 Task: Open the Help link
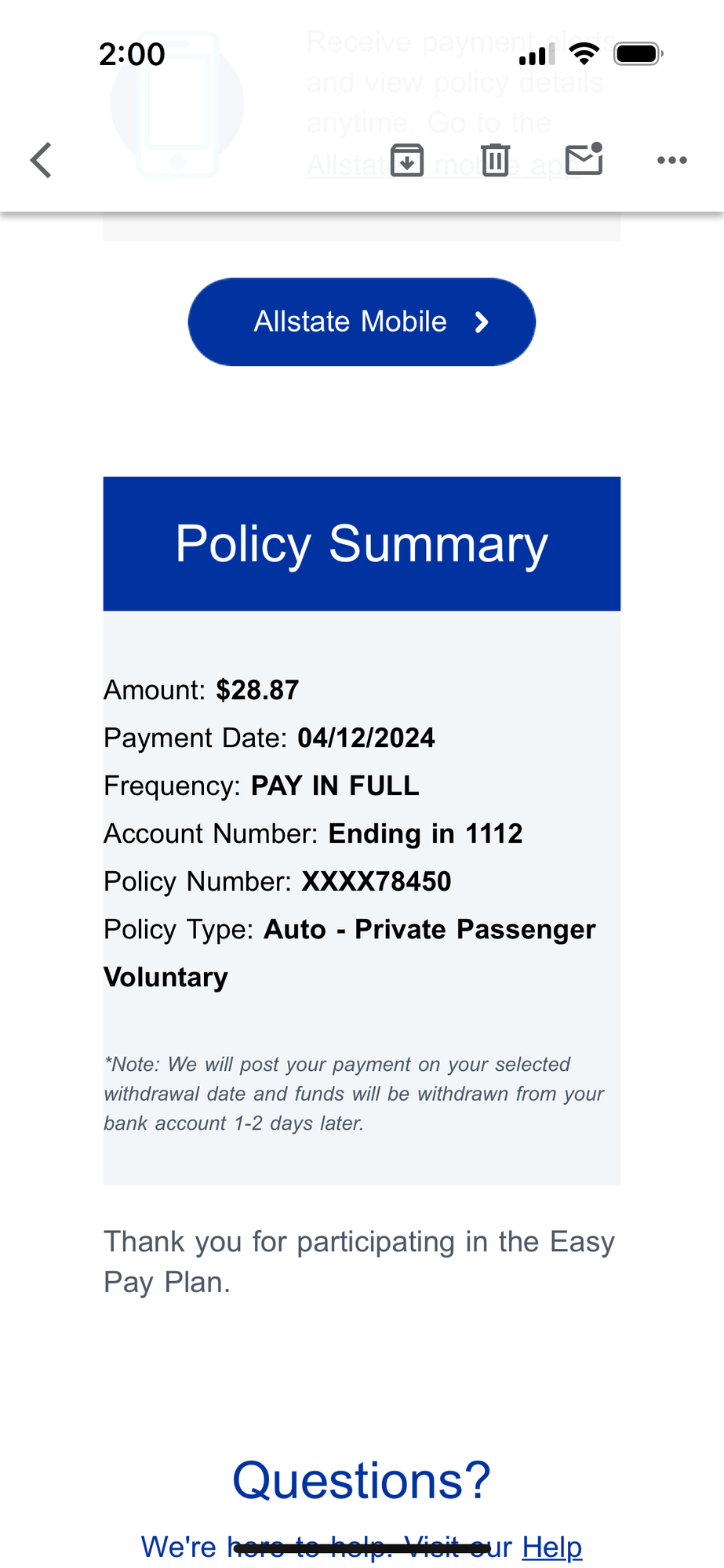[x=552, y=1547]
